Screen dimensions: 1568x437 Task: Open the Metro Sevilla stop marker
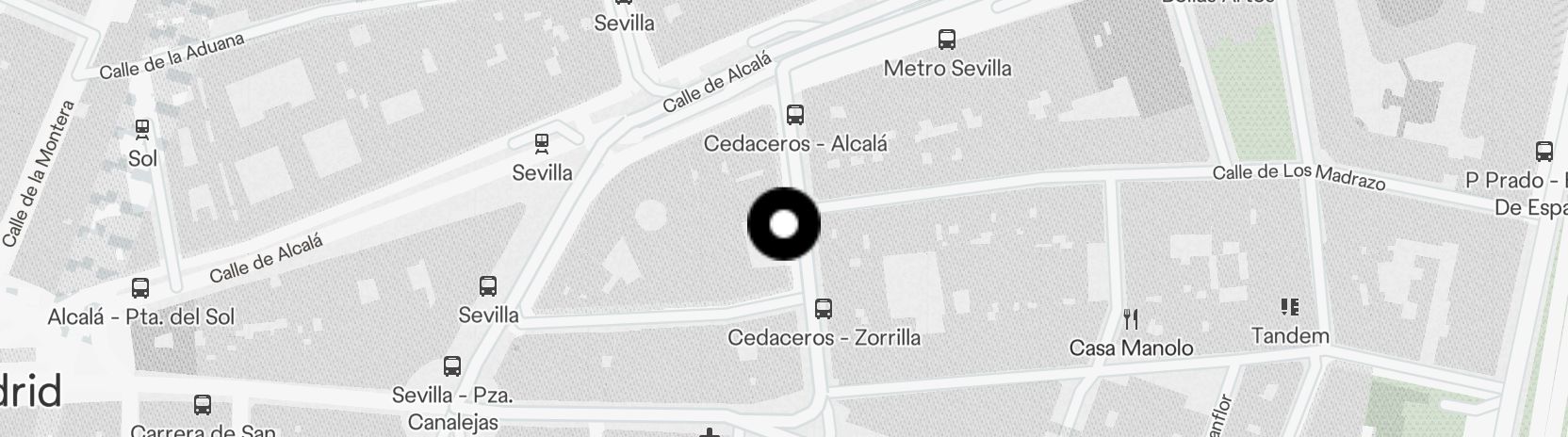947,40
